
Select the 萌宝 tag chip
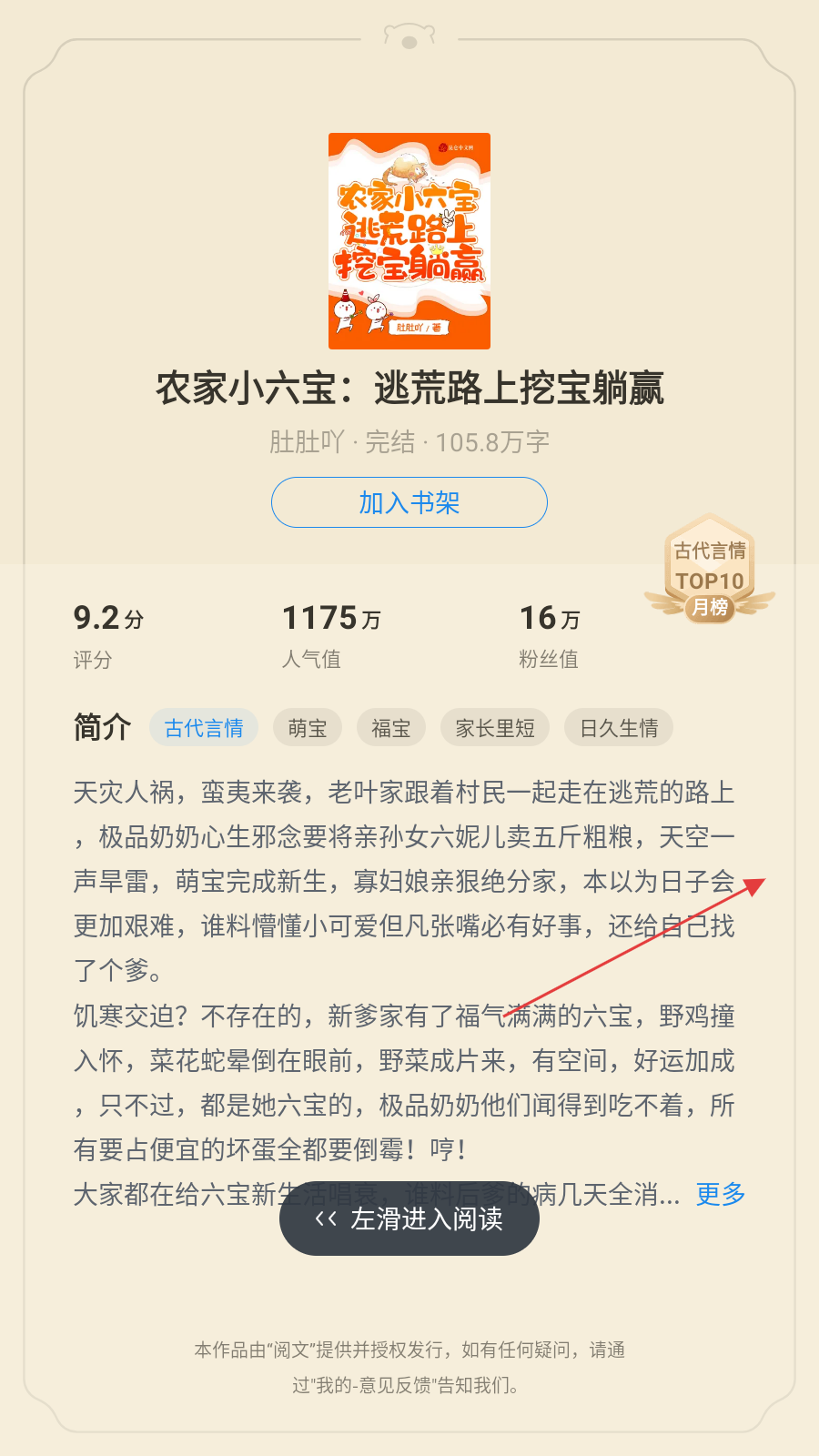click(x=308, y=728)
